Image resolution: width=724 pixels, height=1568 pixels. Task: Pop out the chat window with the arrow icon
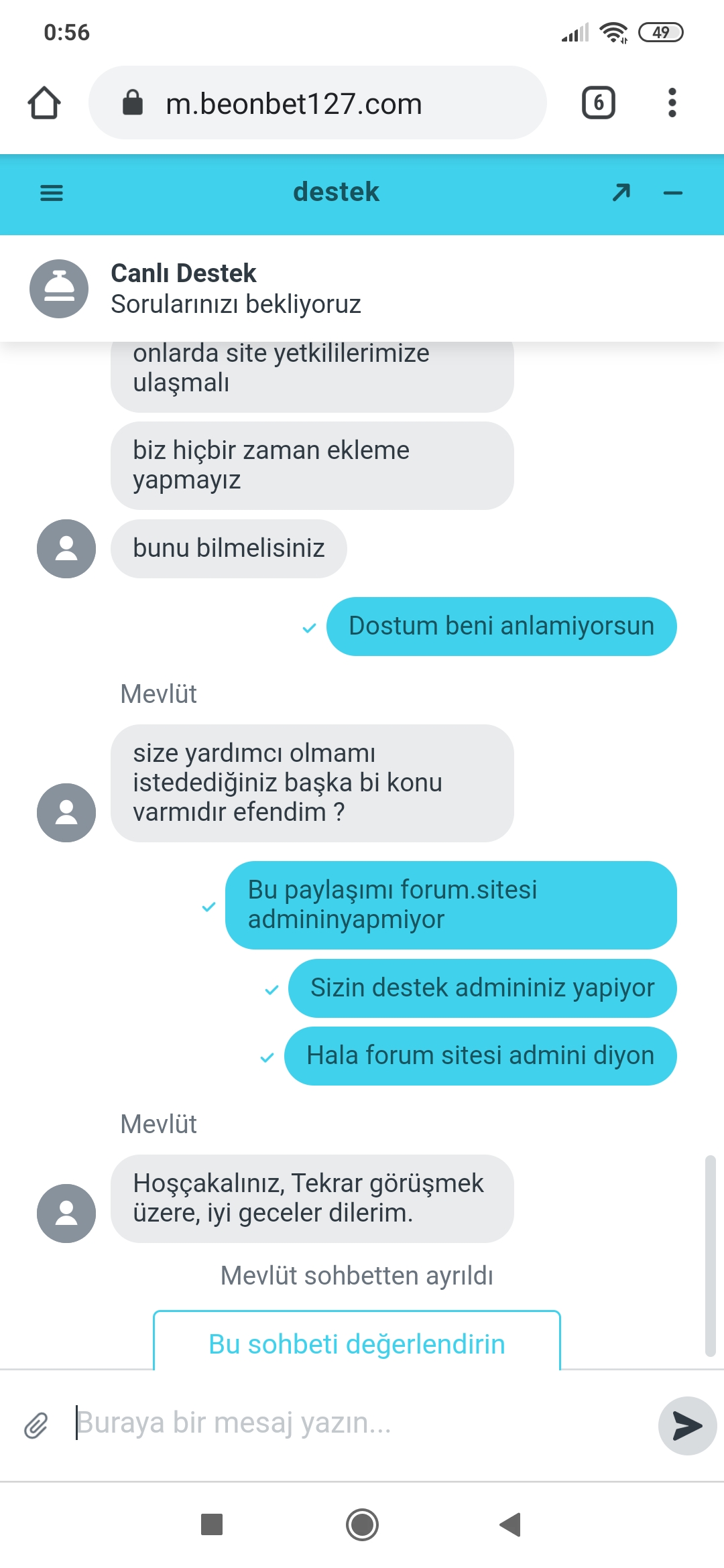(621, 193)
